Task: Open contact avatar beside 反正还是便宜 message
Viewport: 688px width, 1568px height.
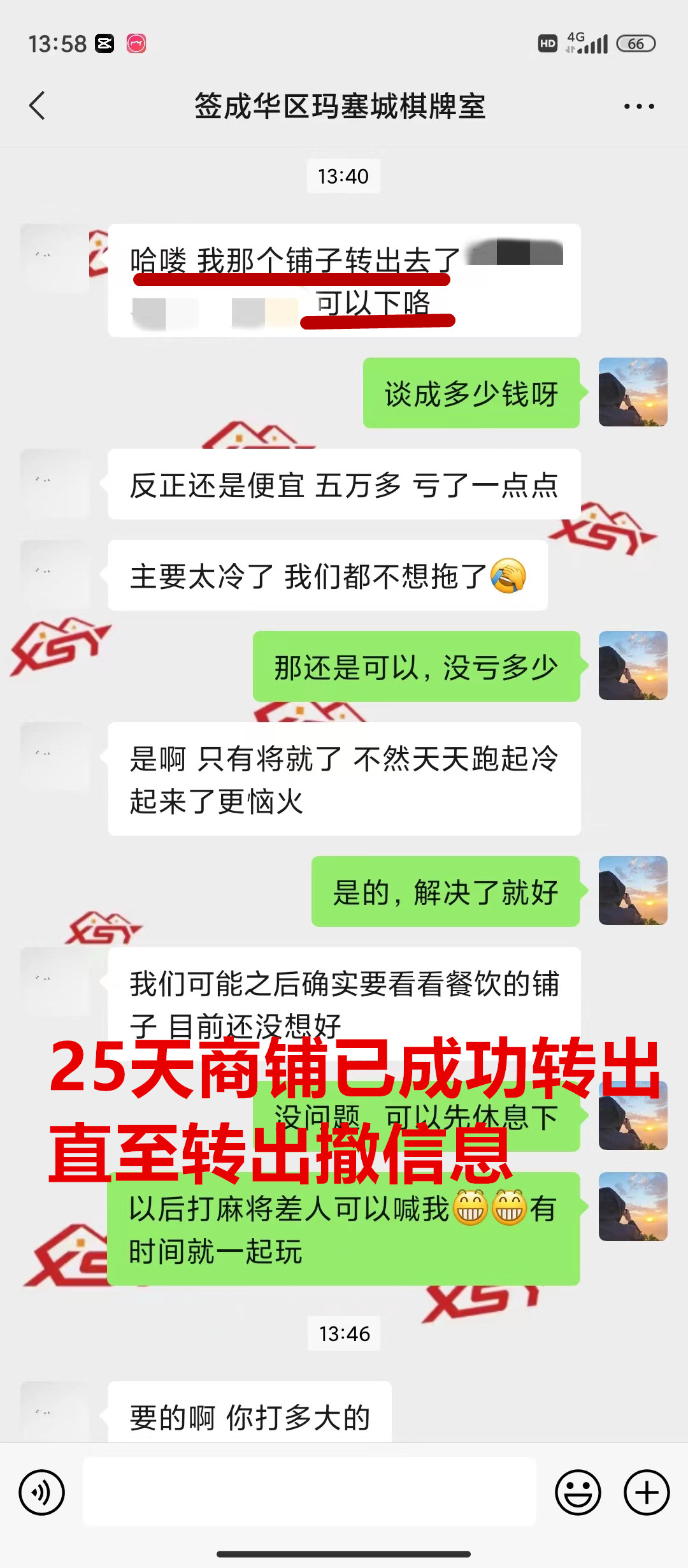Action: (x=55, y=483)
